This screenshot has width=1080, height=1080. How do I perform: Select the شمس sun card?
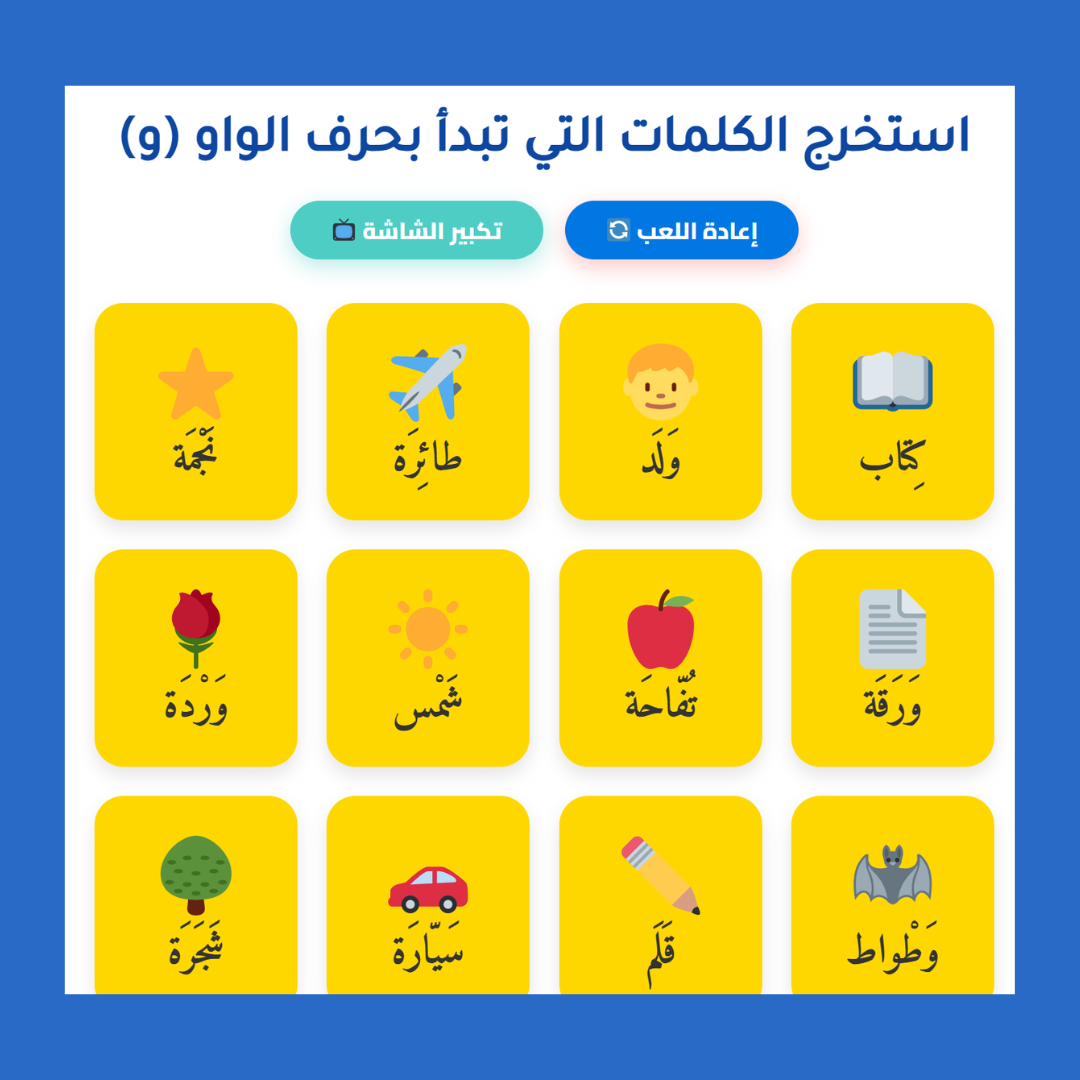(428, 658)
